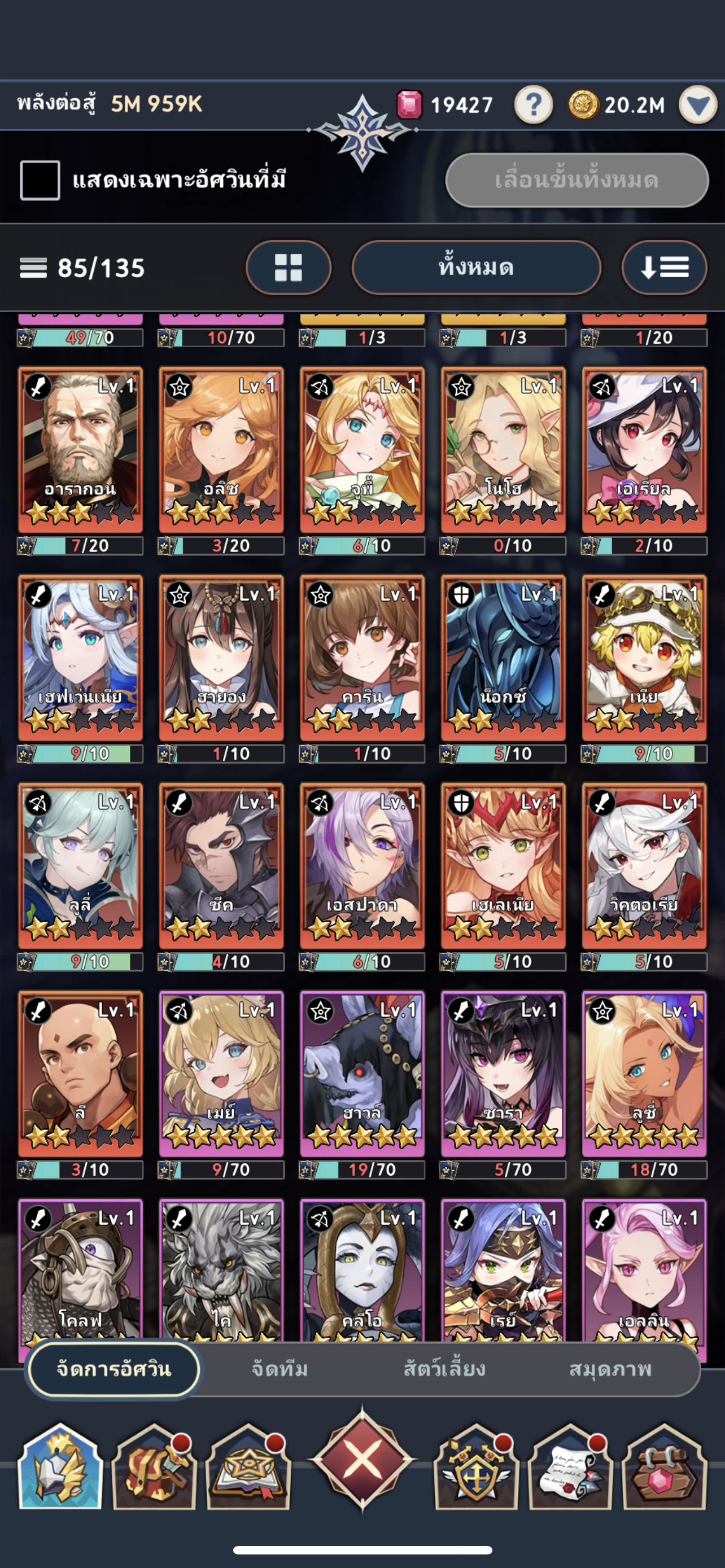Tap the เลื่อนขั้นทั้งหมด button
725x1568 pixels.
click(576, 180)
